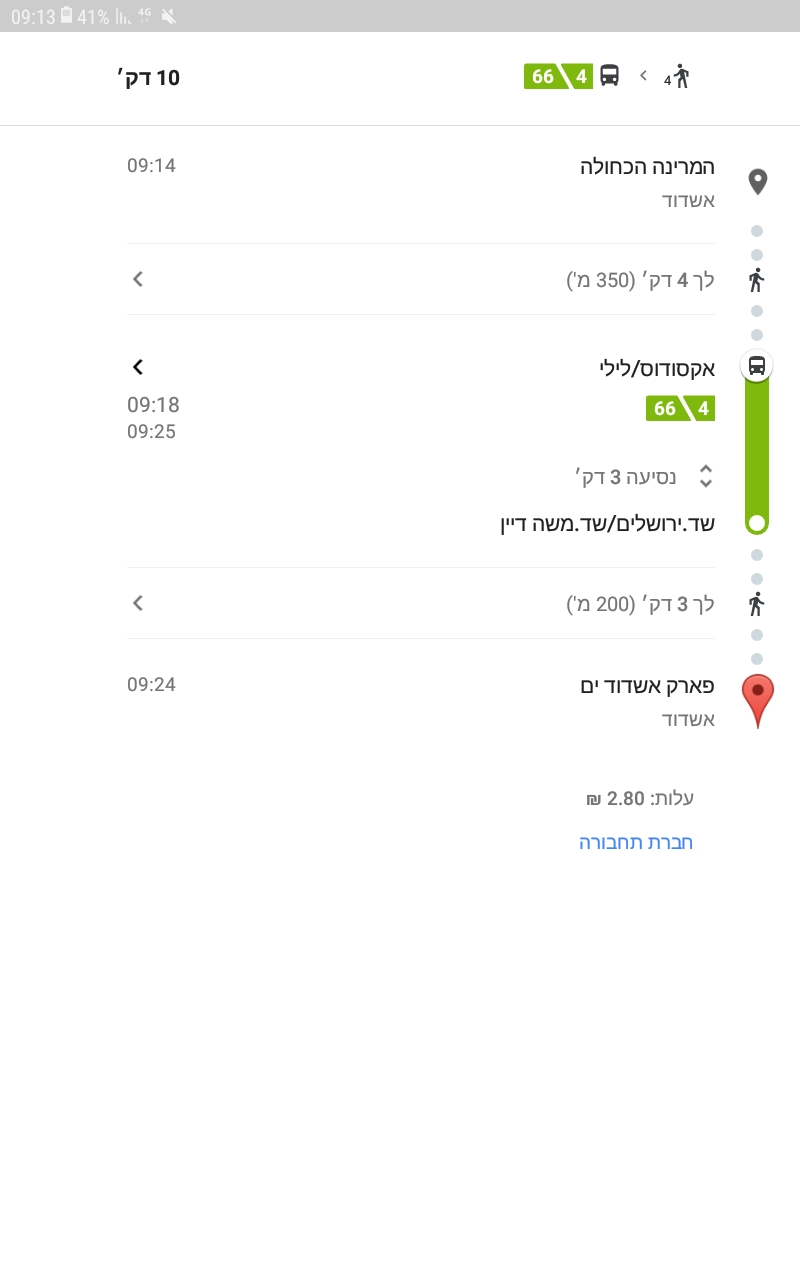Tap the route summary header with bus 4/66
This screenshot has height=1280, width=800.
(400, 77)
